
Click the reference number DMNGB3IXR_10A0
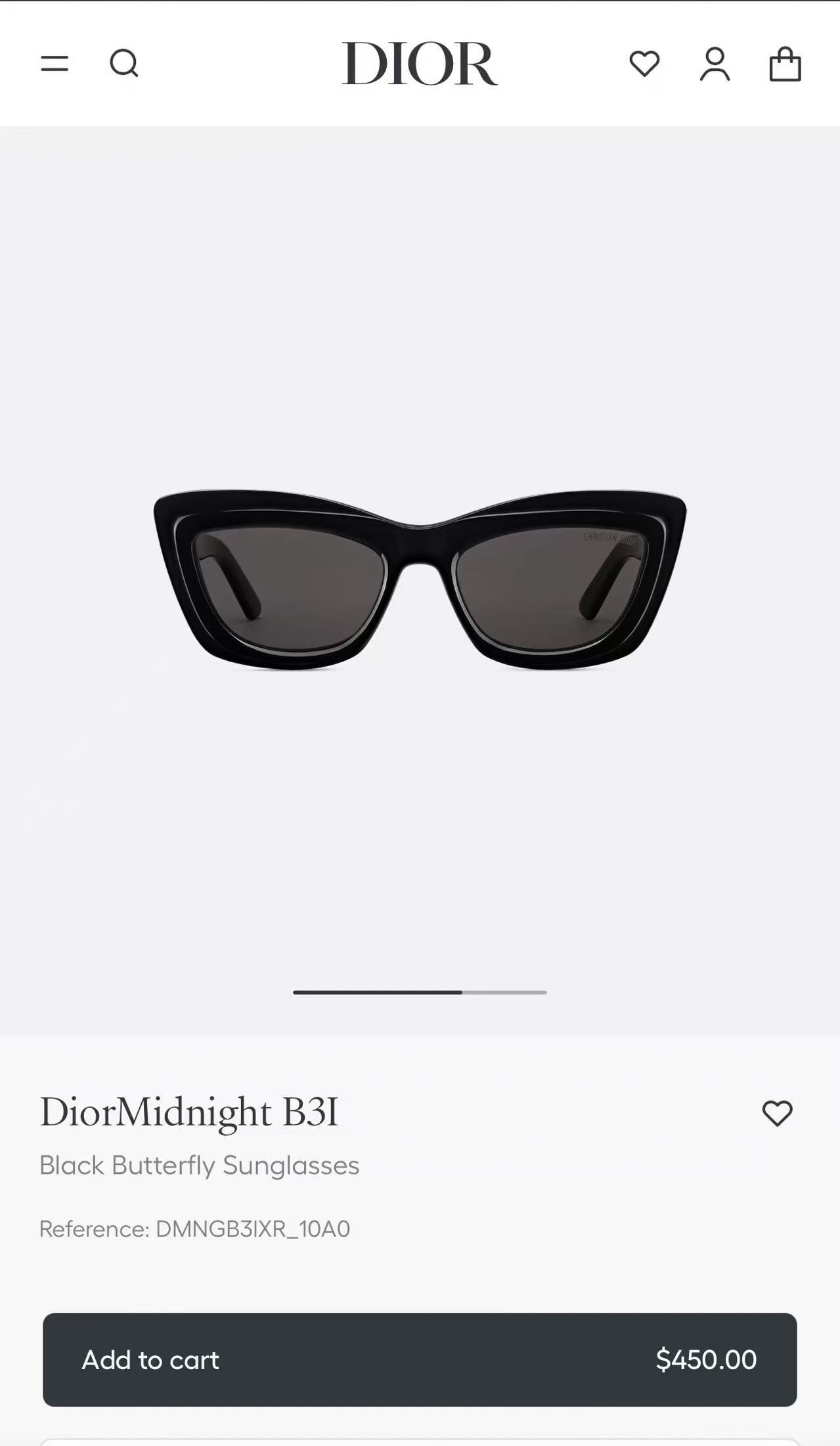196,1229
